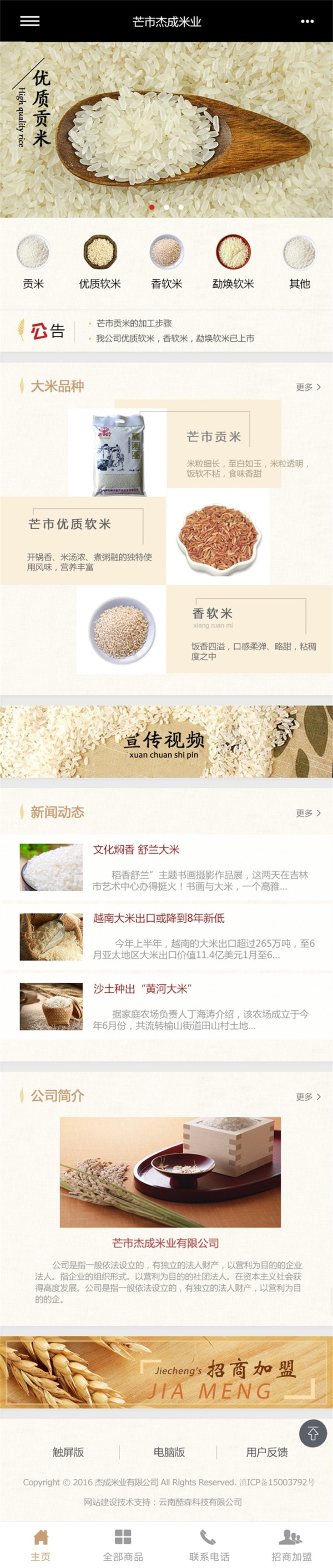Tap the back-to-top arrow button

(313, 1433)
